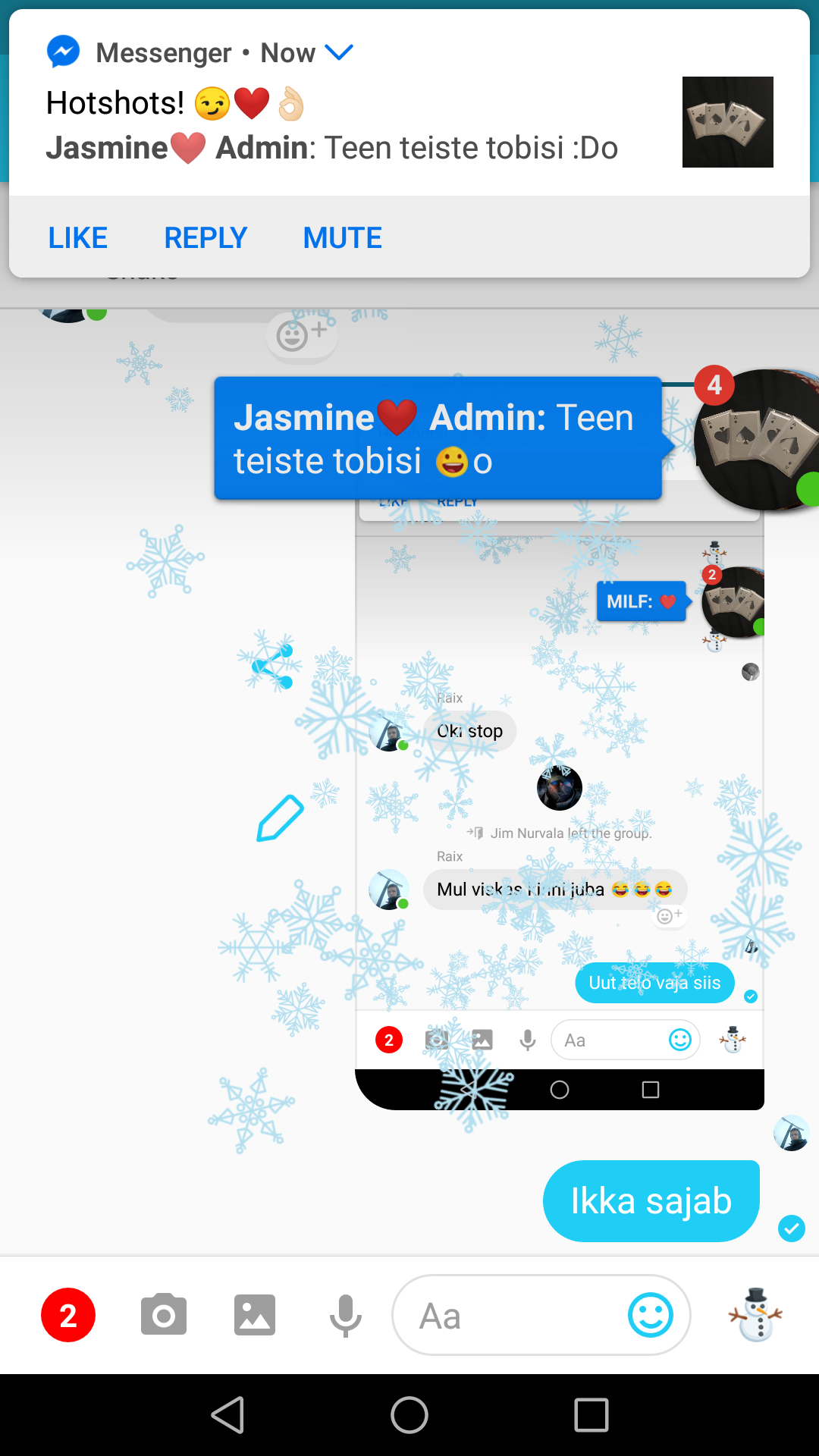Screen dimensions: 819x1456
Task: Tap the microphone to record voice
Action: pyautogui.click(x=346, y=1315)
